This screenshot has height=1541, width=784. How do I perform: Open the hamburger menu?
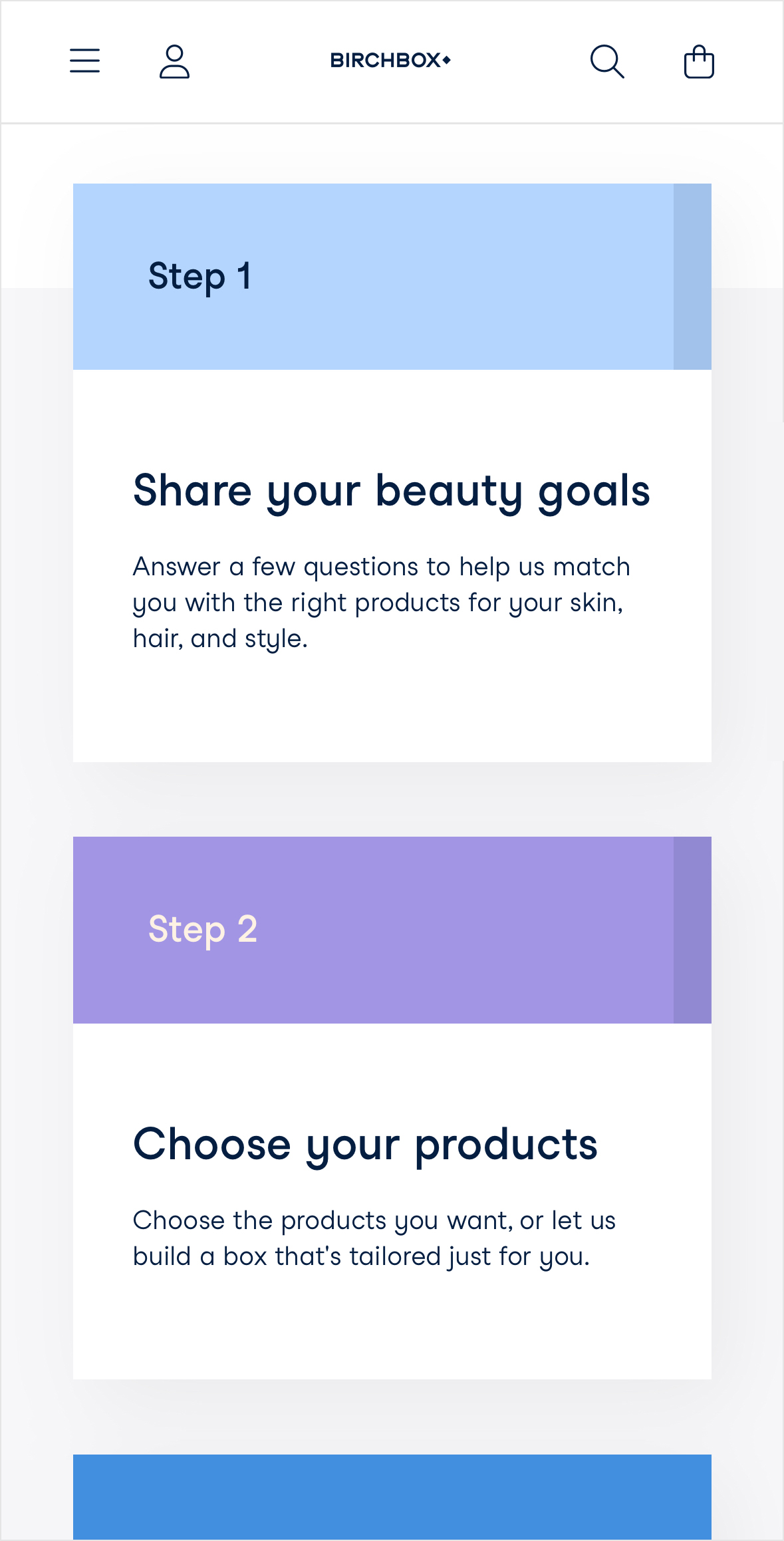pyautogui.click(x=85, y=61)
